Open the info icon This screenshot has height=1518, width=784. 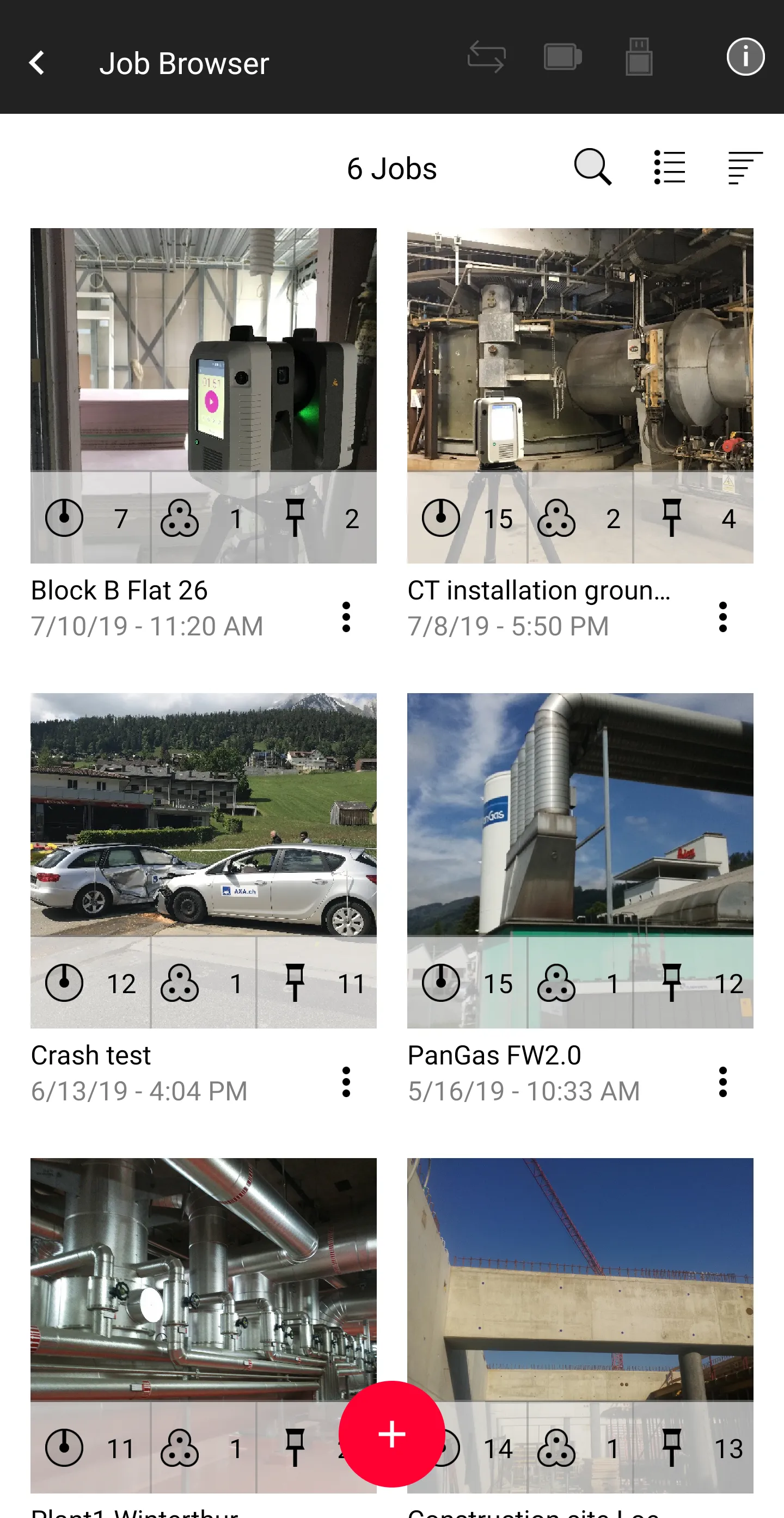click(745, 57)
